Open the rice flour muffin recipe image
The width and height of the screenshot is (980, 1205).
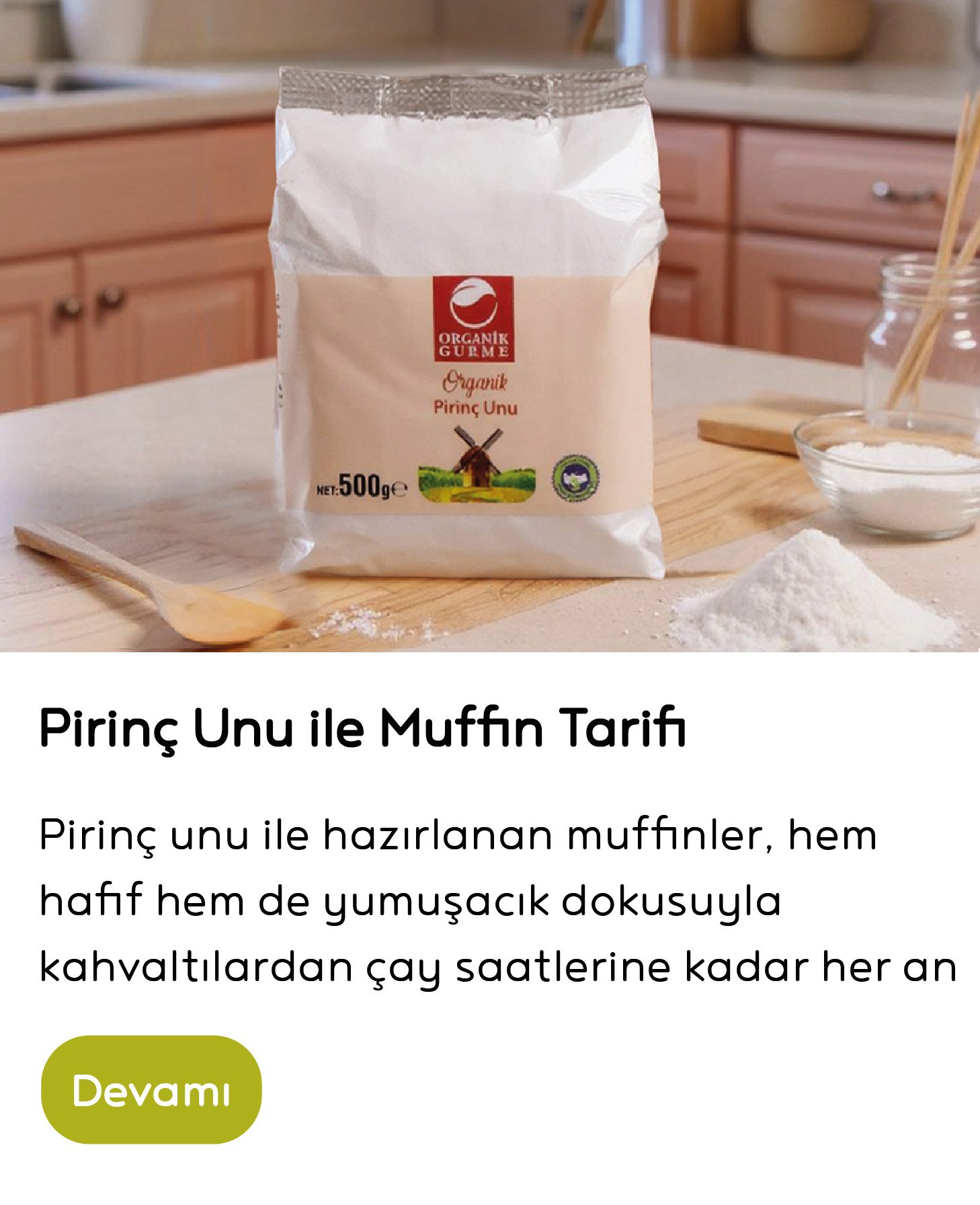pyautogui.click(x=490, y=326)
